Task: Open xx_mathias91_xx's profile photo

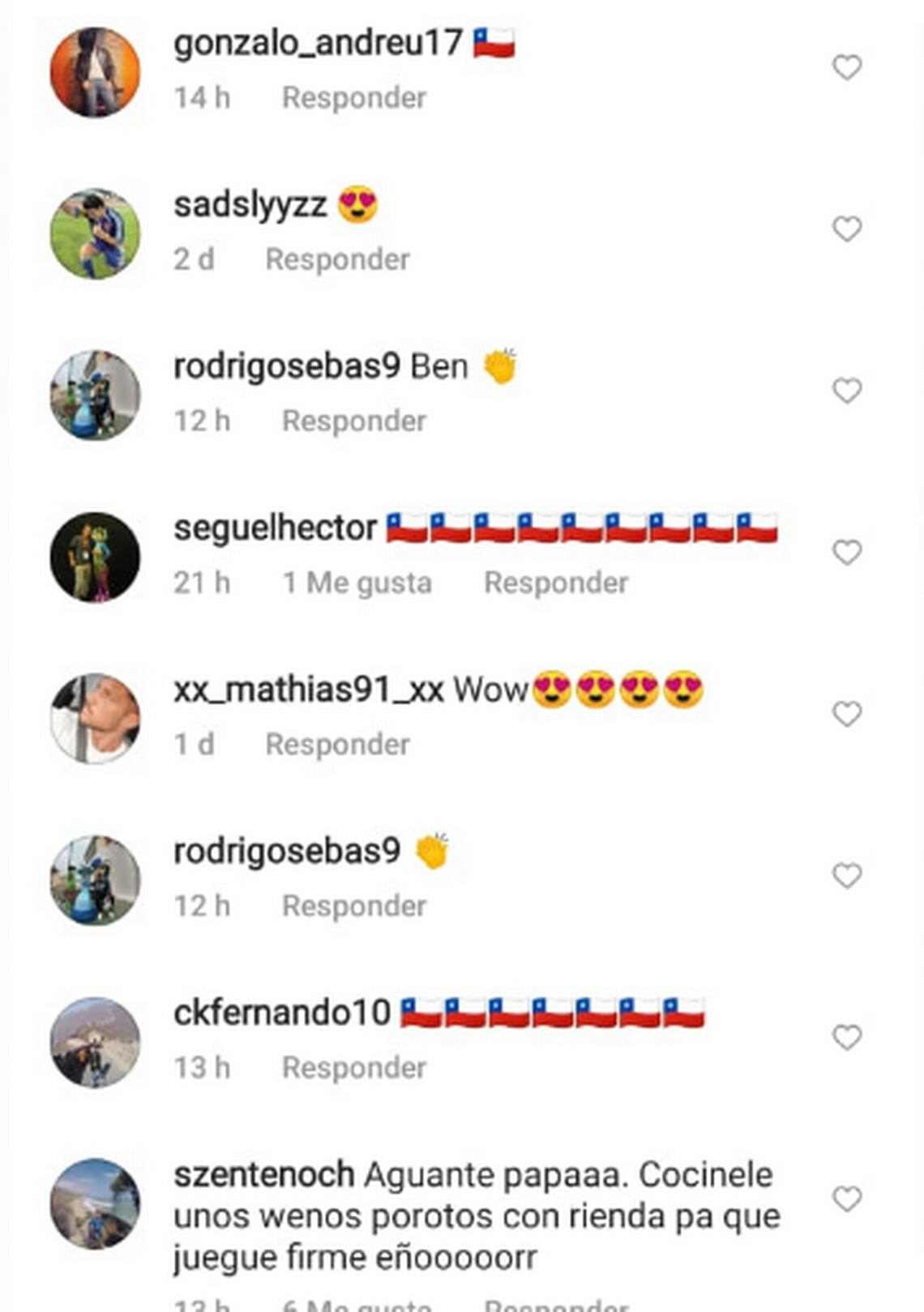Action: tap(95, 719)
